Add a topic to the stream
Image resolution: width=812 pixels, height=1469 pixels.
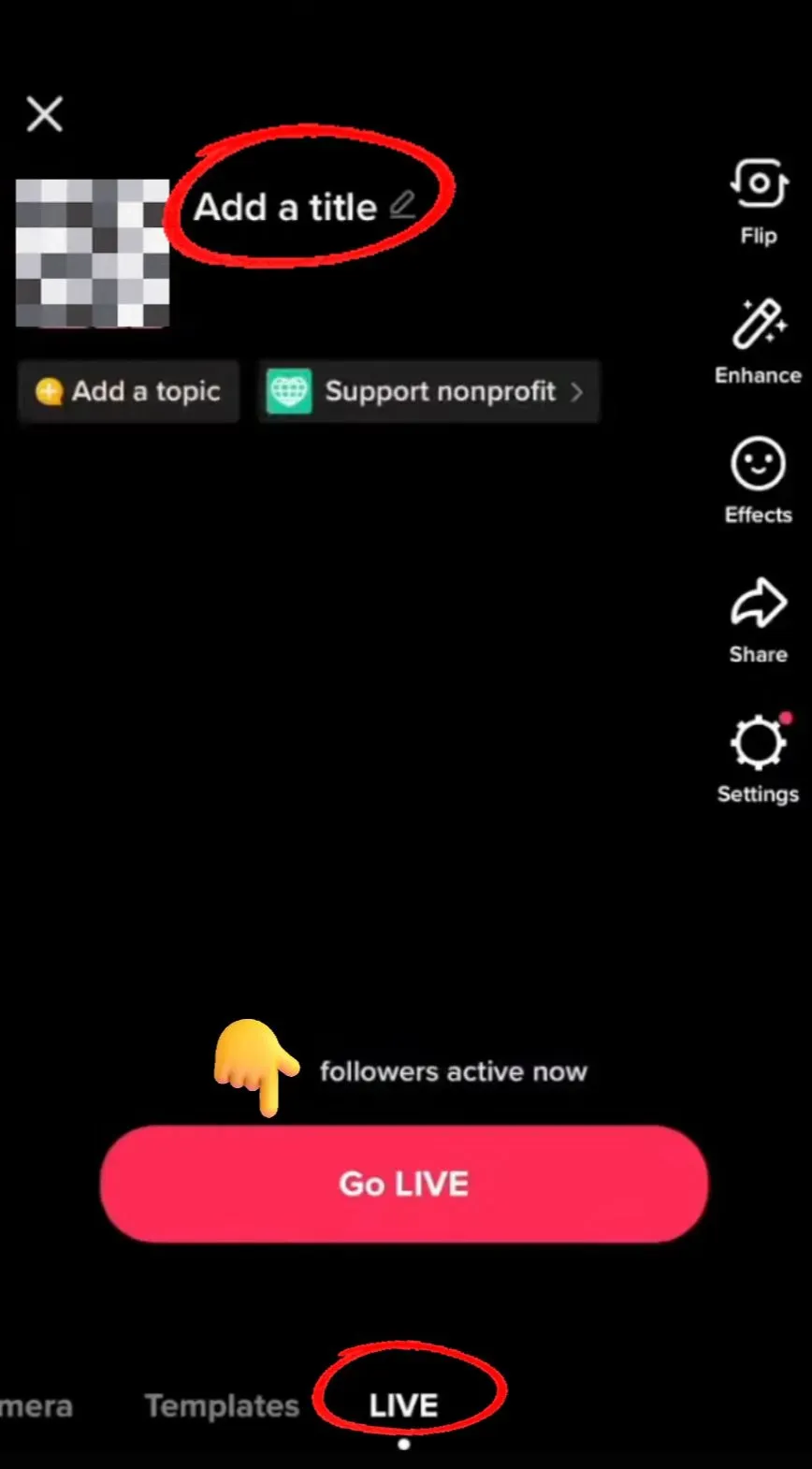coord(128,391)
